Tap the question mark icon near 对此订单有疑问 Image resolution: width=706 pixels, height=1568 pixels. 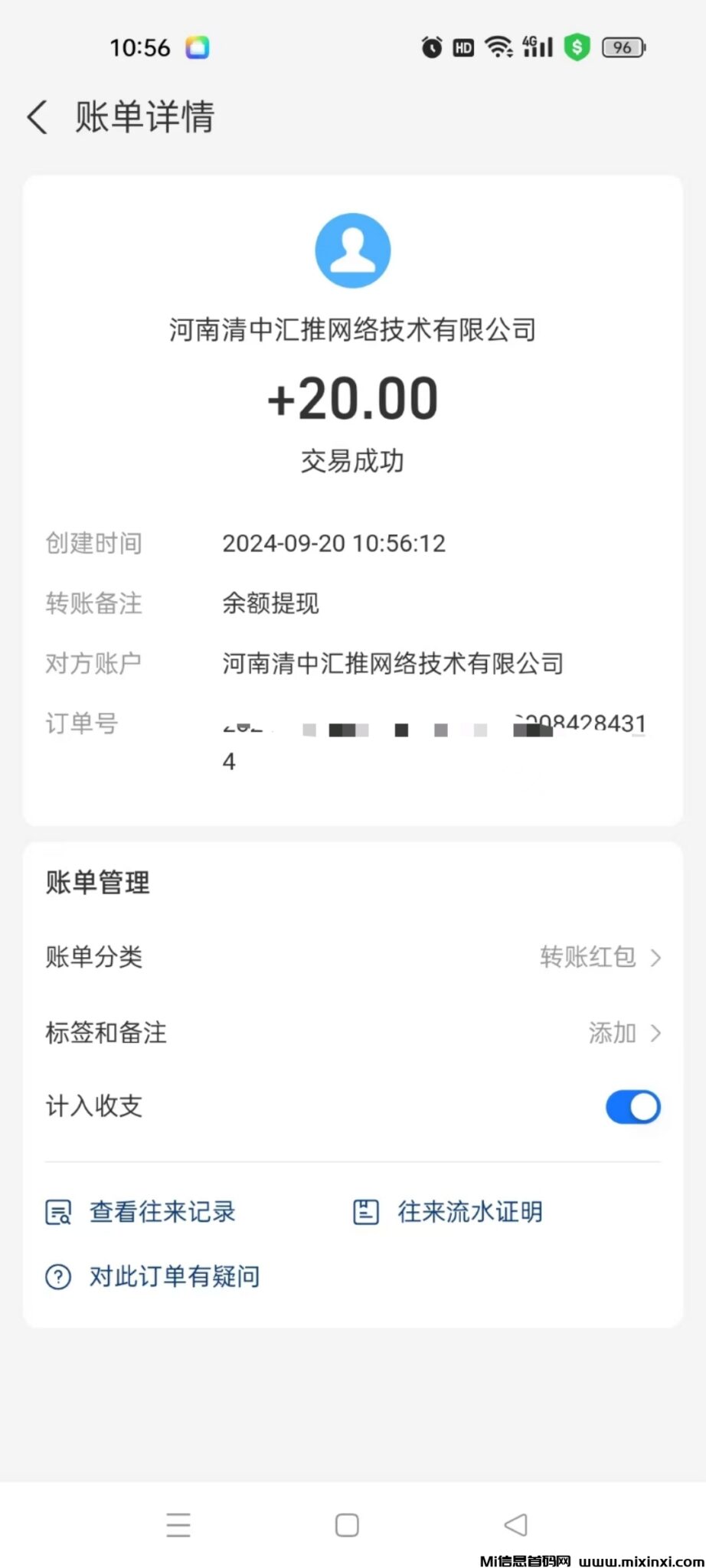tap(57, 1276)
